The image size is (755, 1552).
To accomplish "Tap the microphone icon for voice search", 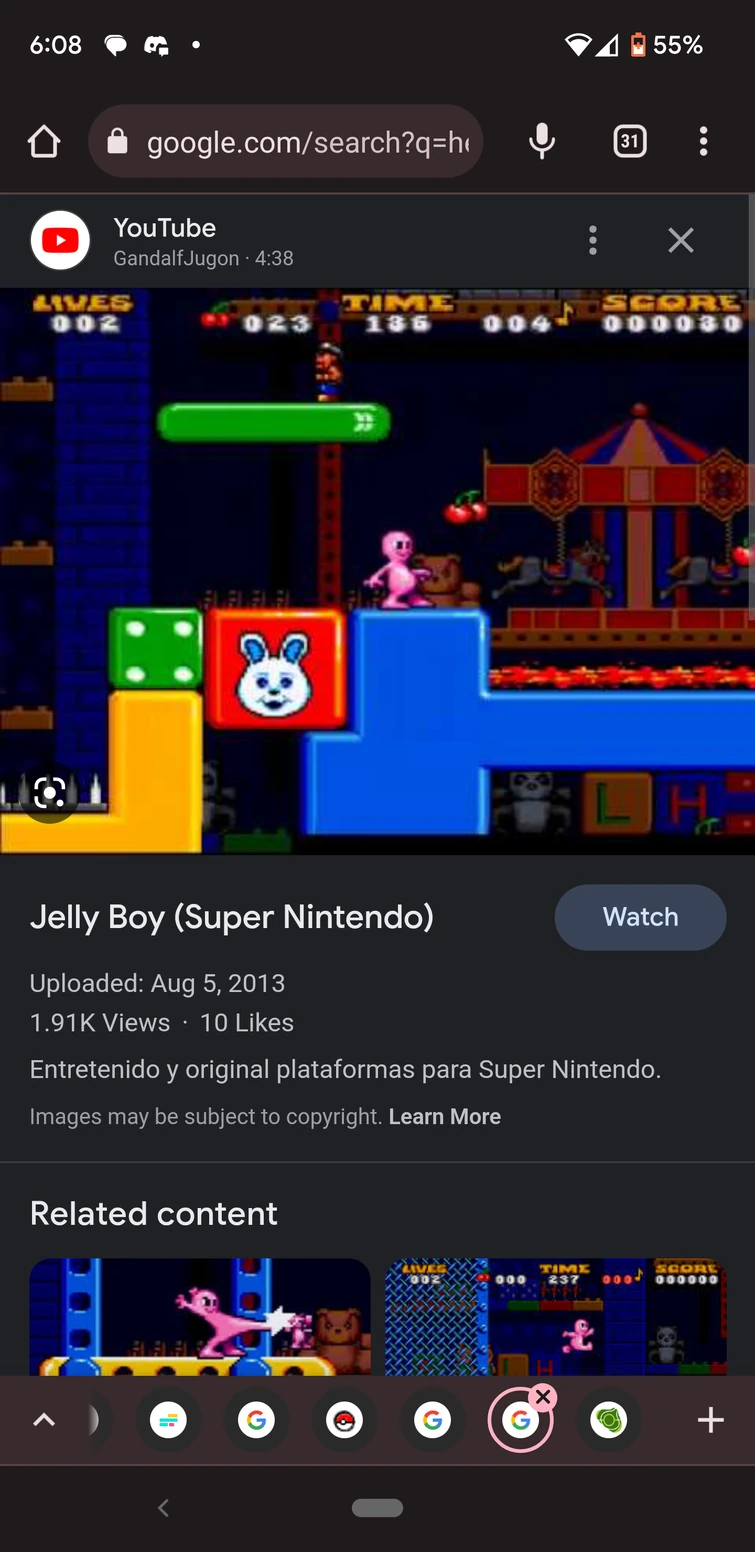I will tap(541, 141).
